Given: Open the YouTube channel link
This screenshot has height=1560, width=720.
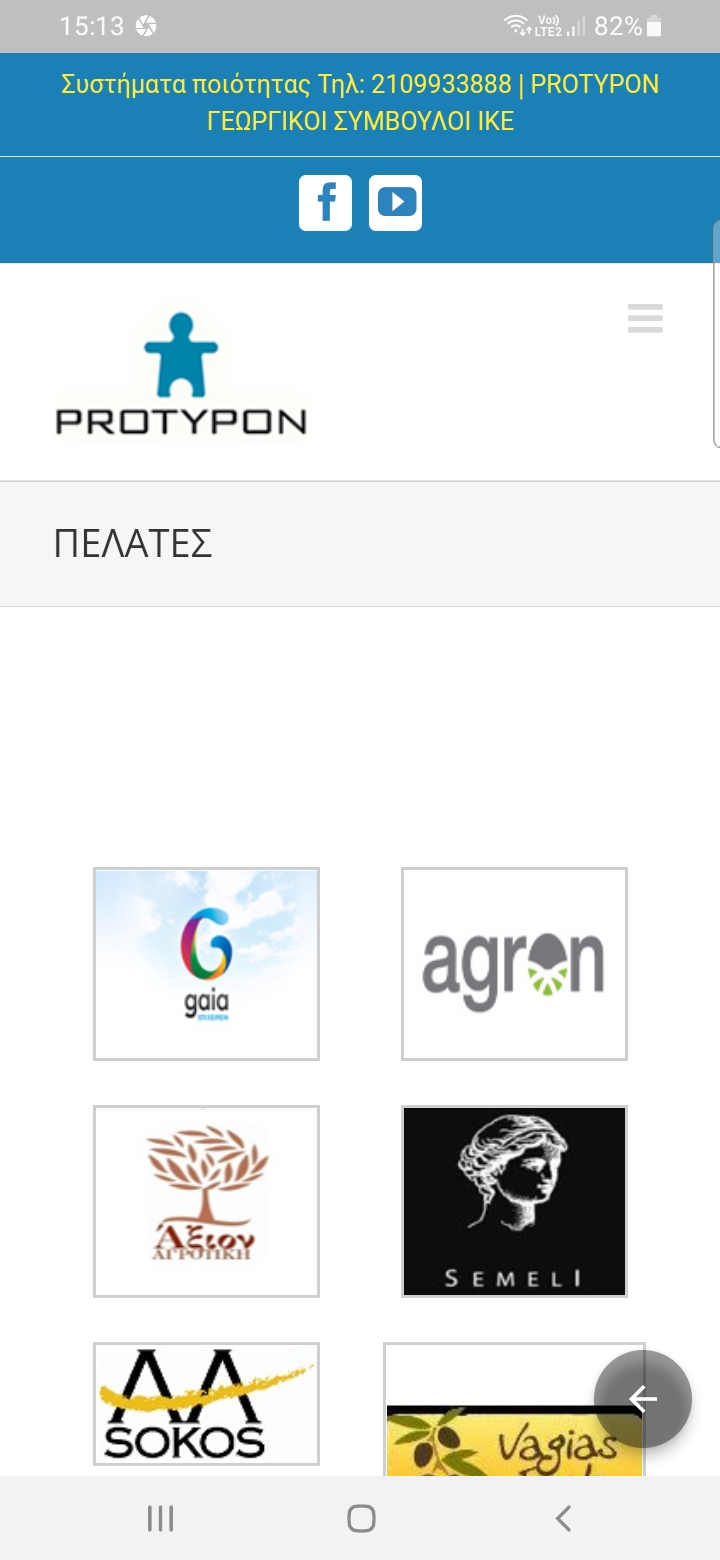Looking at the screenshot, I should pos(395,203).
